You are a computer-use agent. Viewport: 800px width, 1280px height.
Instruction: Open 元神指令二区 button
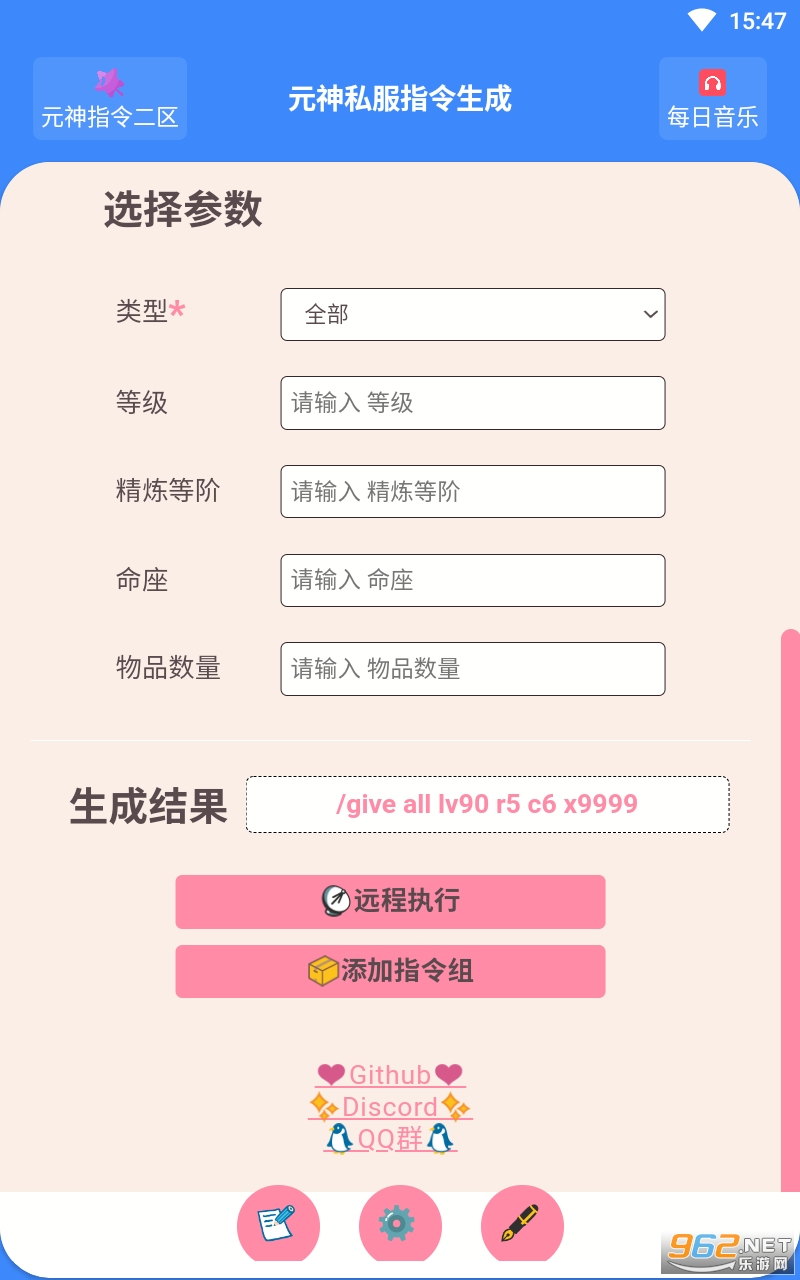point(110,99)
